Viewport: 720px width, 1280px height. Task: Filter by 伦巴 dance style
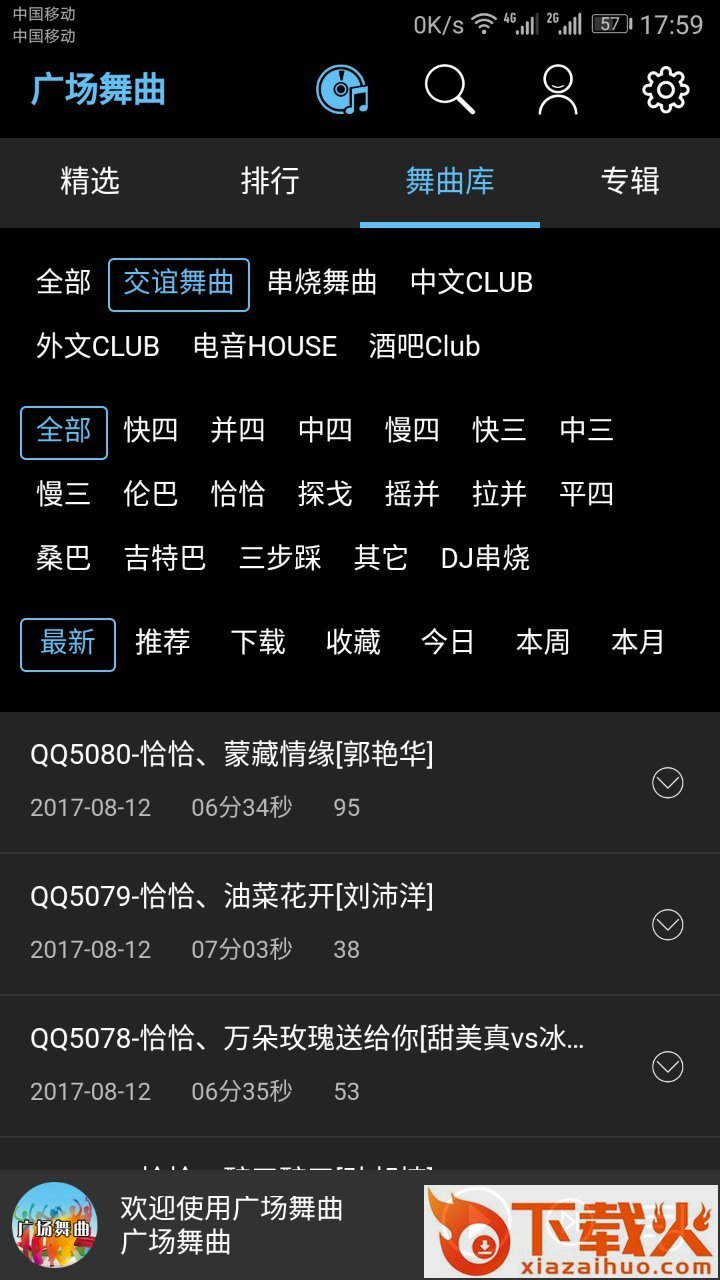pyautogui.click(x=151, y=495)
